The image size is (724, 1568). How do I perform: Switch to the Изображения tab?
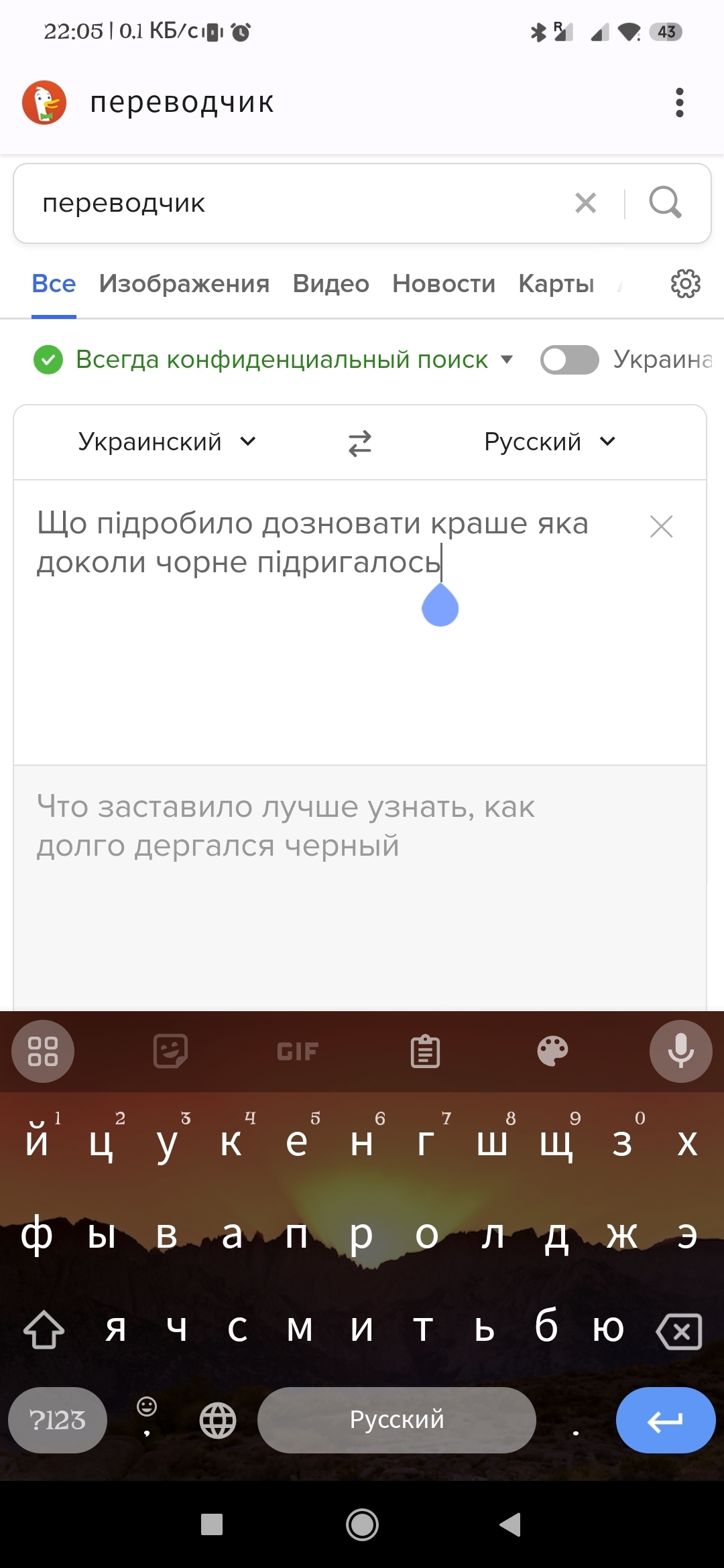184,283
